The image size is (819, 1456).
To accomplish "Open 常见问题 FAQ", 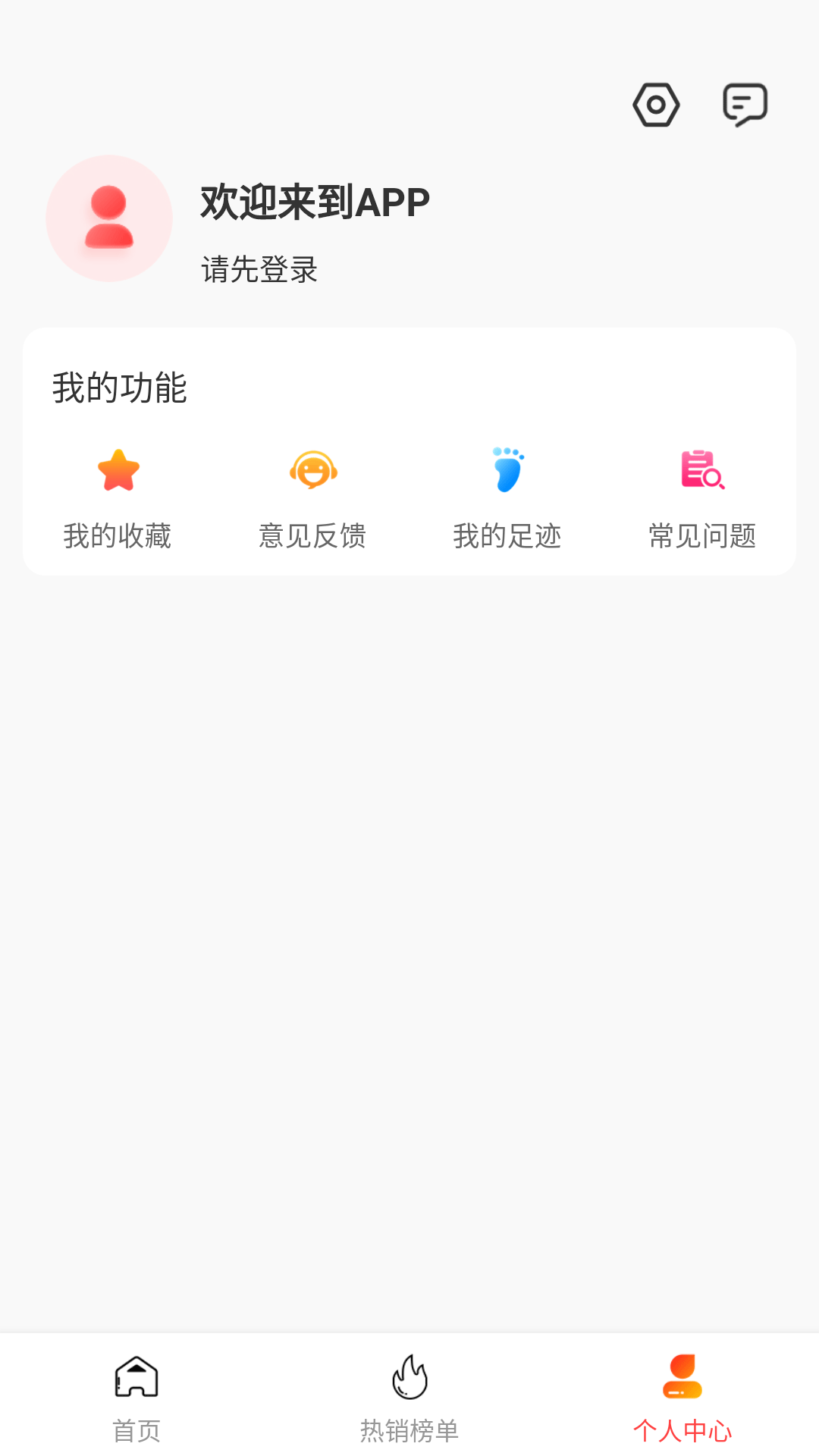I will click(702, 497).
